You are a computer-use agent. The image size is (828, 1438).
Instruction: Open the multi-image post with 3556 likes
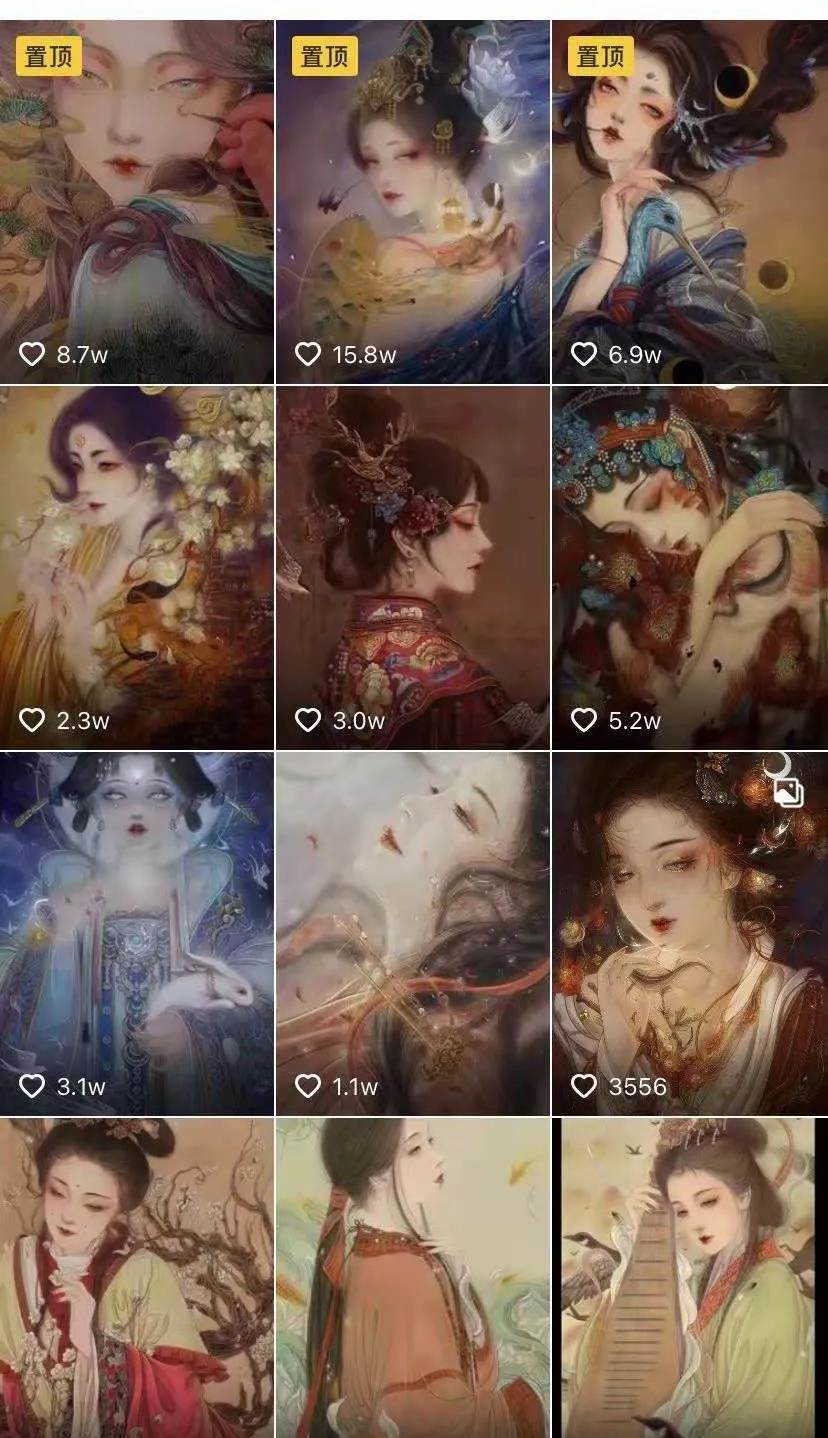point(690,933)
